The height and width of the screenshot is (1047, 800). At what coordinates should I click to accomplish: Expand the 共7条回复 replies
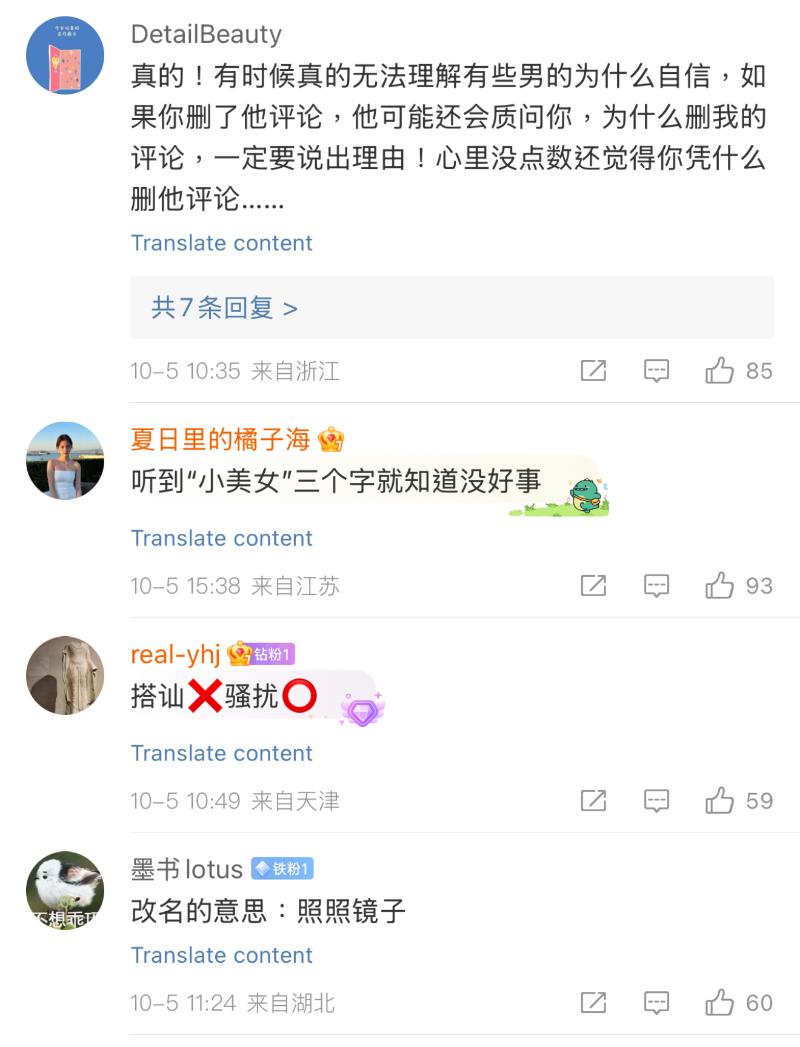pyautogui.click(x=225, y=308)
